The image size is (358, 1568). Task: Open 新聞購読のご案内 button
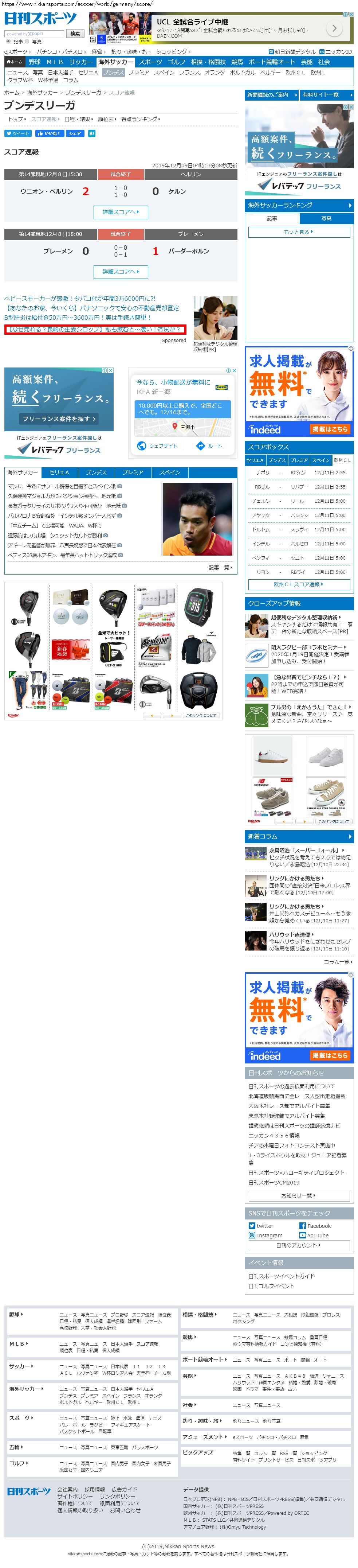271,95
